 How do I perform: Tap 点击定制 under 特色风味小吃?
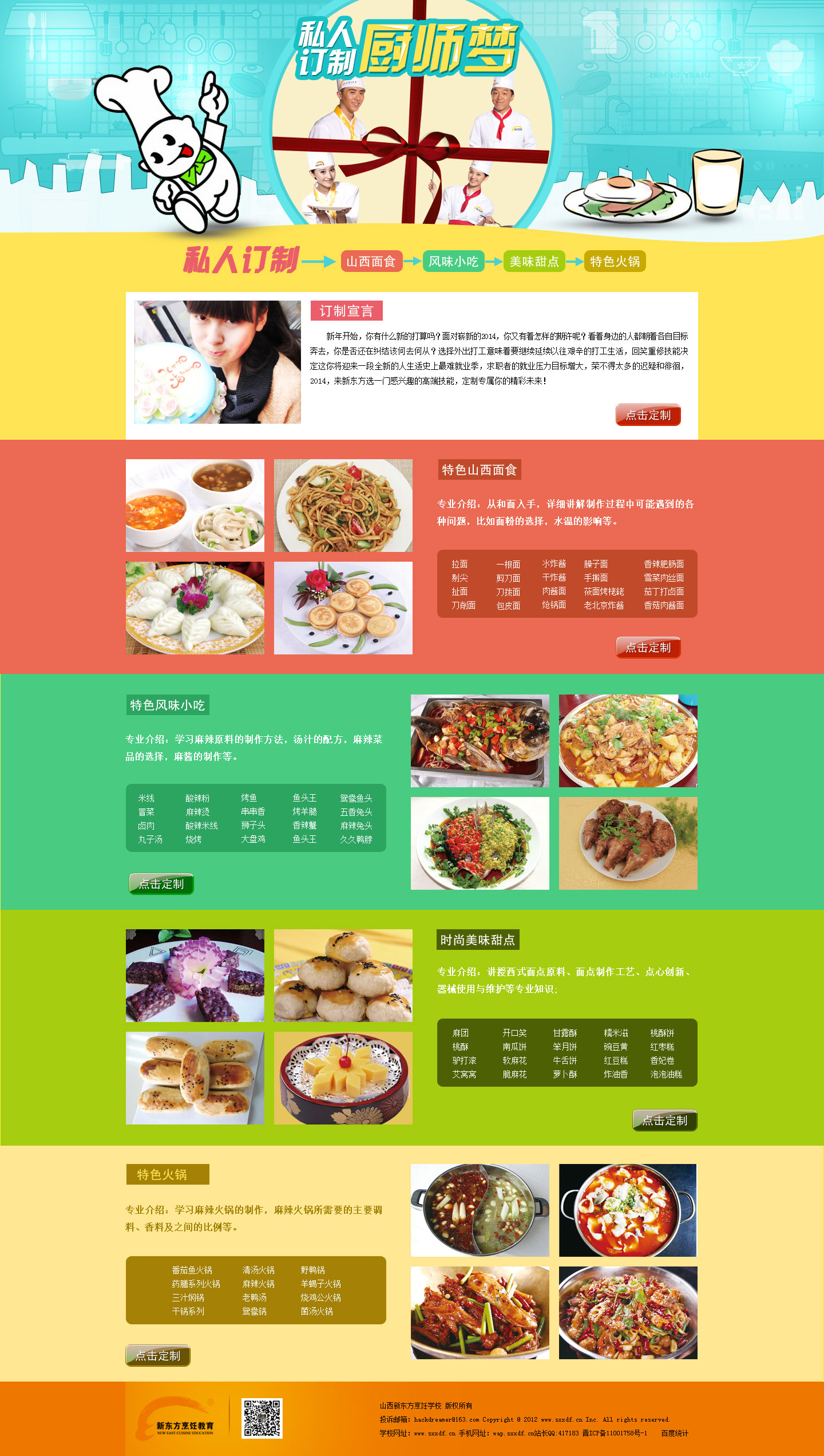[x=161, y=883]
